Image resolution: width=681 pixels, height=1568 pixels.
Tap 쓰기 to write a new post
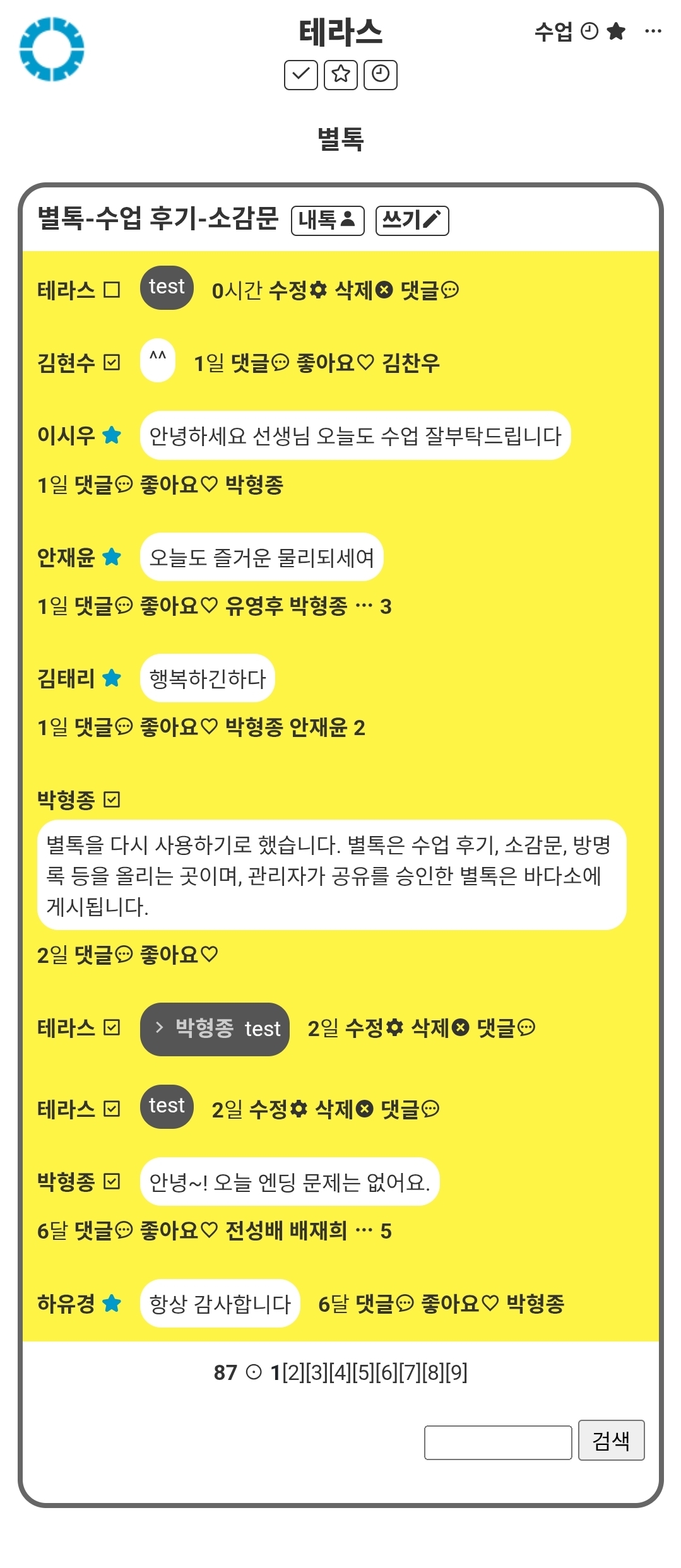tap(412, 220)
